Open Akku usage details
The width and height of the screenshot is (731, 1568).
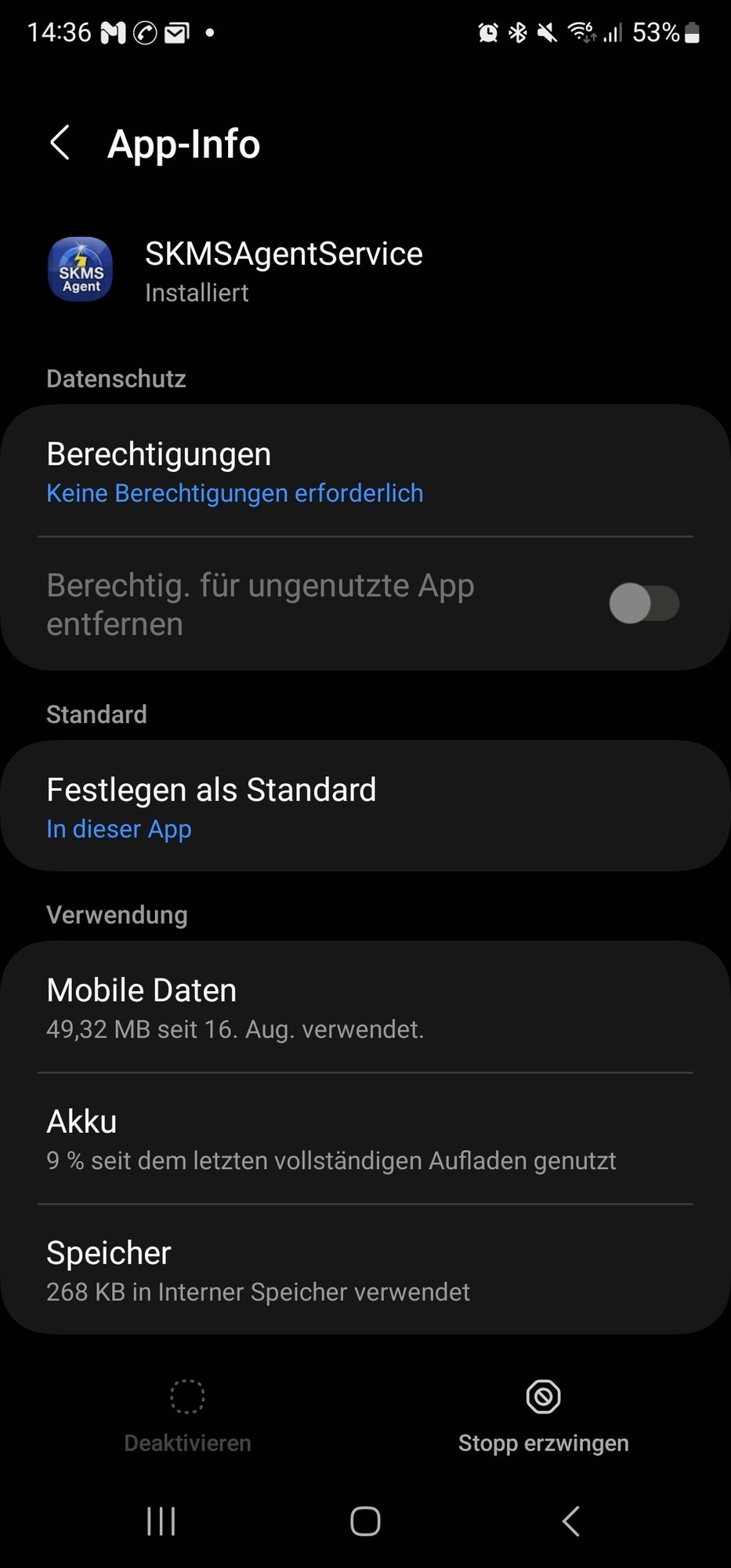pyautogui.click(x=365, y=1139)
